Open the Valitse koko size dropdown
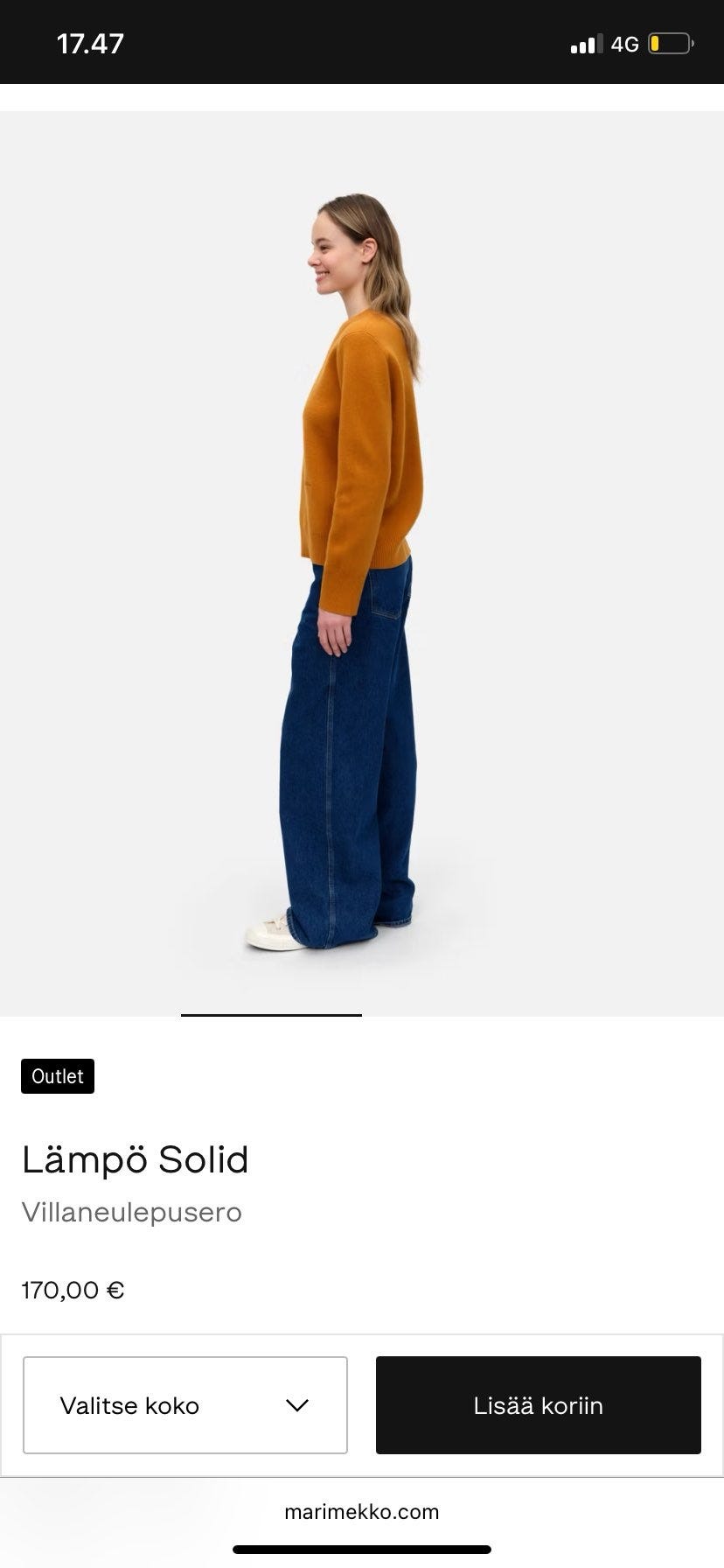The image size is (724, 1568). click(x=185, y=1405)
